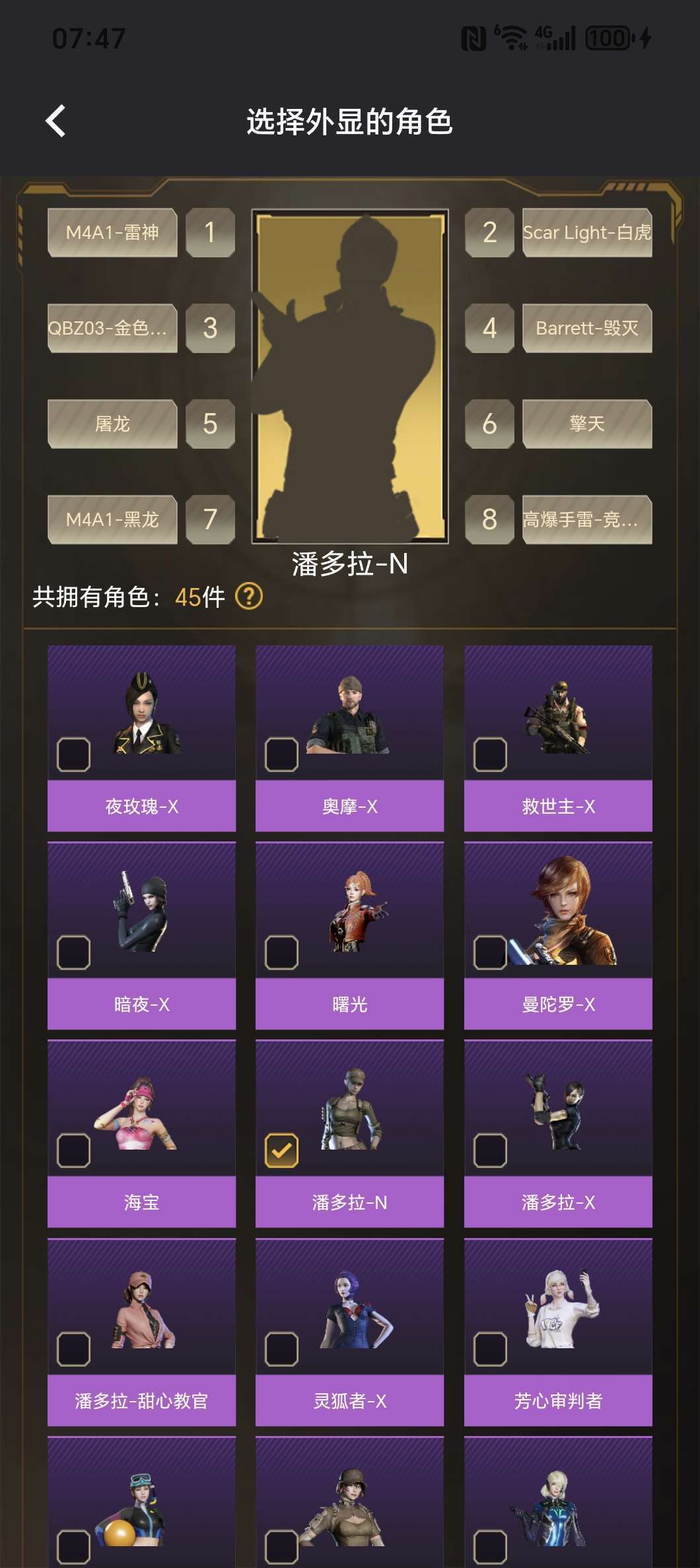This screenshot has width=700, height=1568.
Task: Select weapon slot 7 M4A1-黑龙
Action: tap(112, 519)
